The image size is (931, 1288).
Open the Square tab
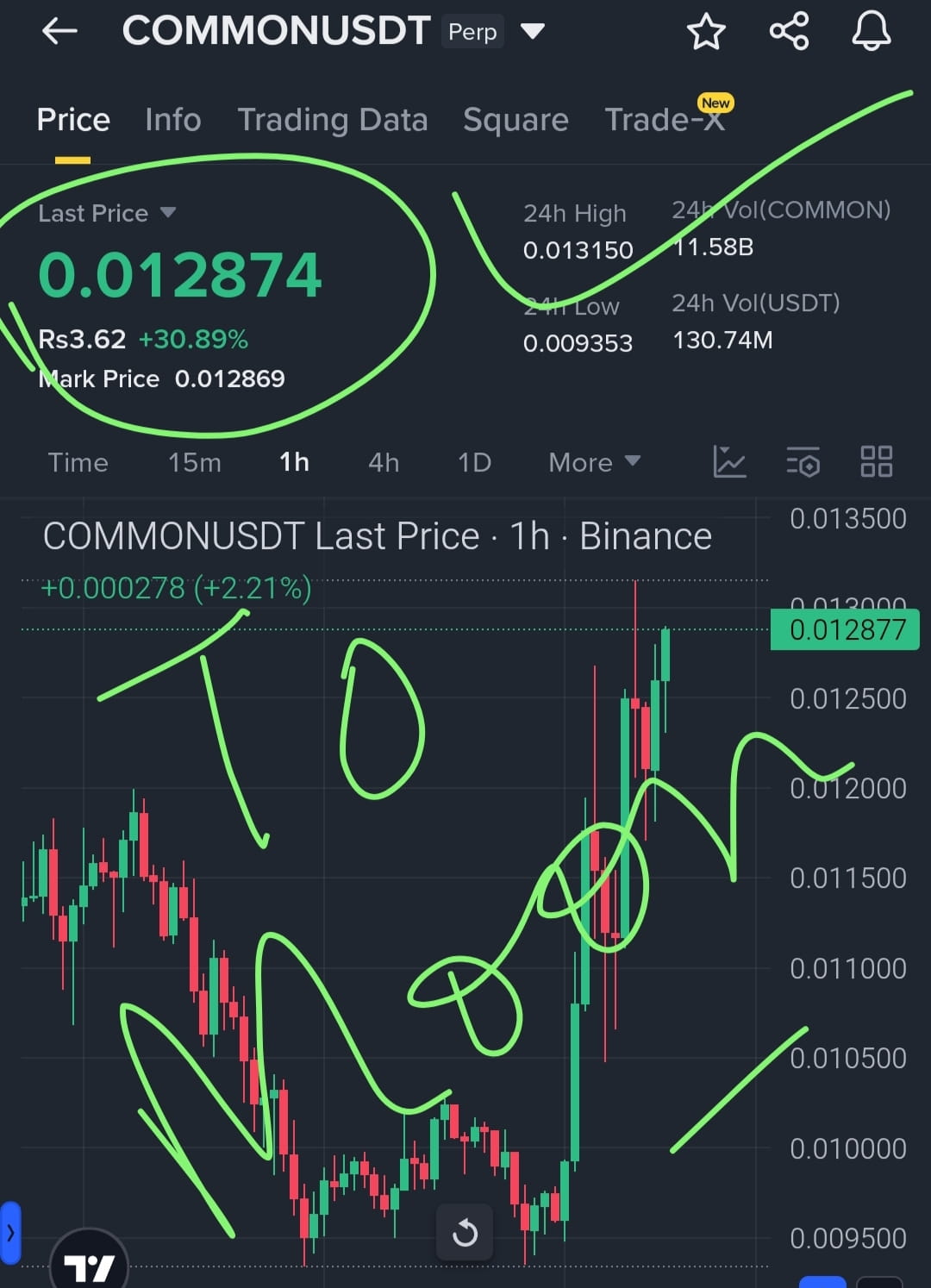[515, 120]
